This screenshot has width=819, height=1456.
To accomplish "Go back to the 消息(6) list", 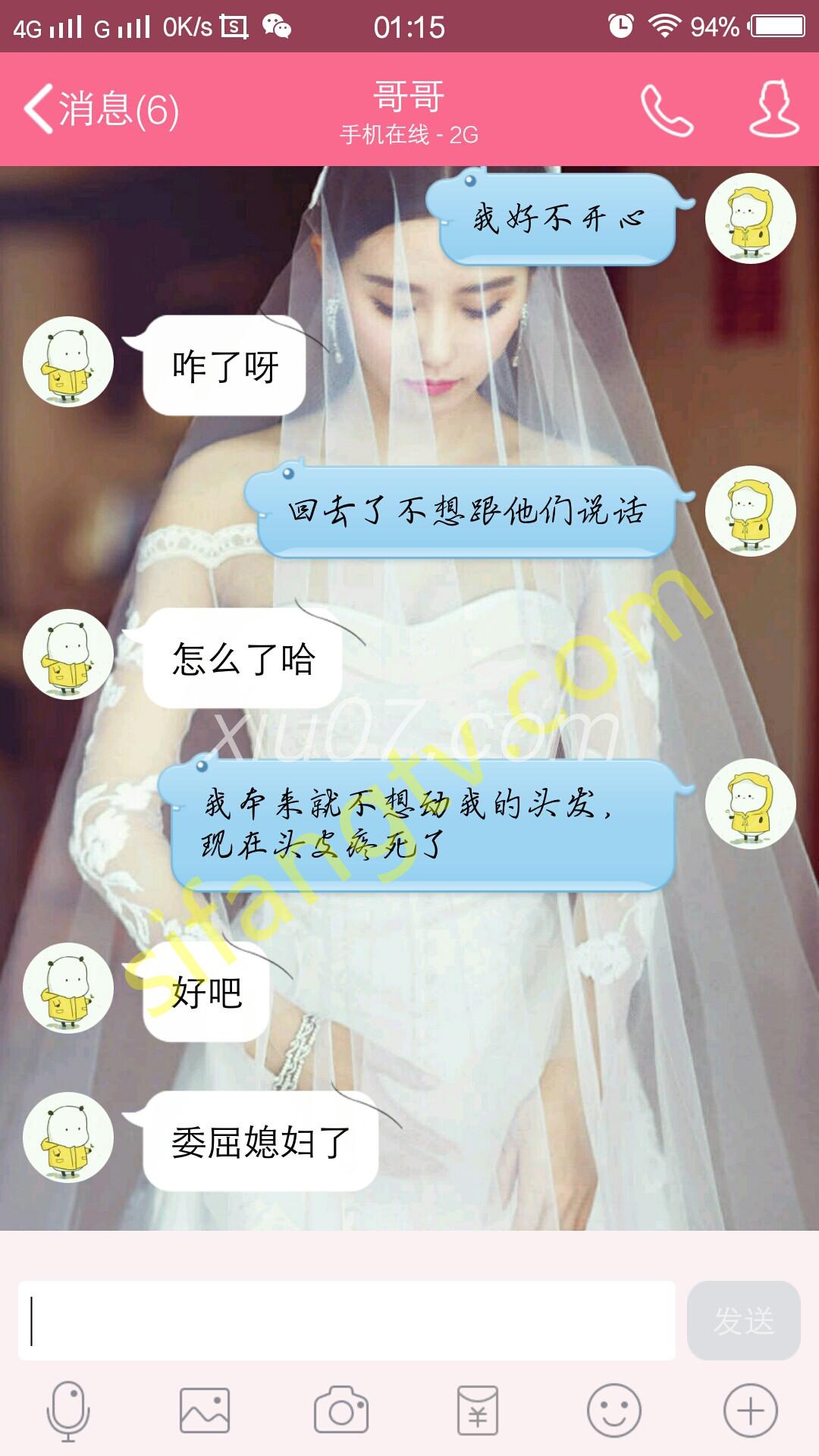I will 101,109.
